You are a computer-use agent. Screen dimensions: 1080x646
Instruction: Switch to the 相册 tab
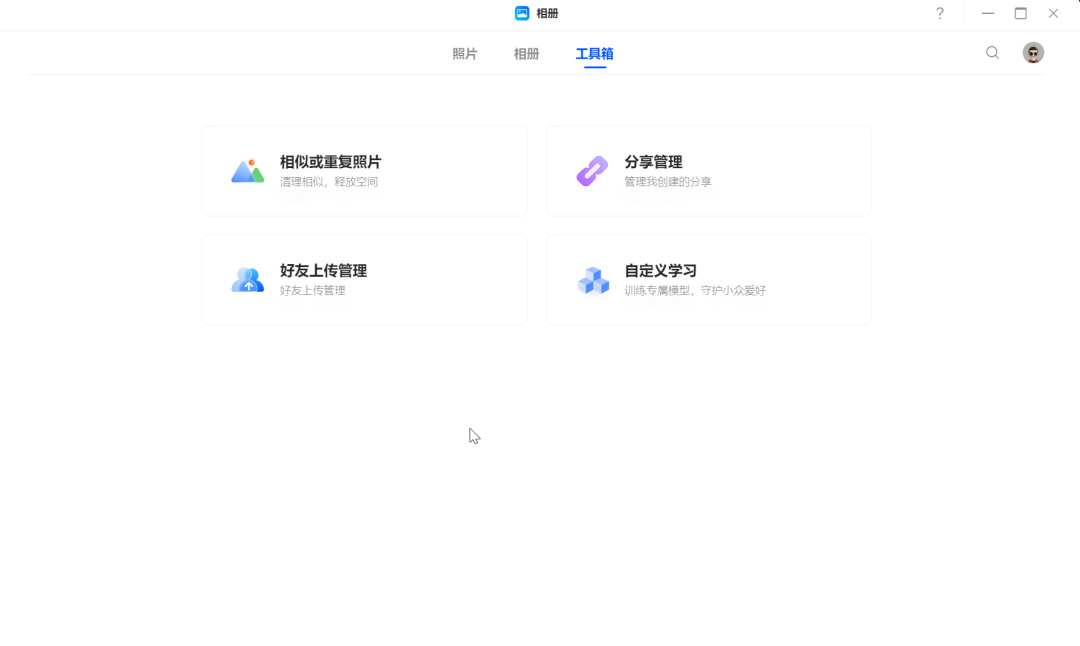(x=526, y=54)
